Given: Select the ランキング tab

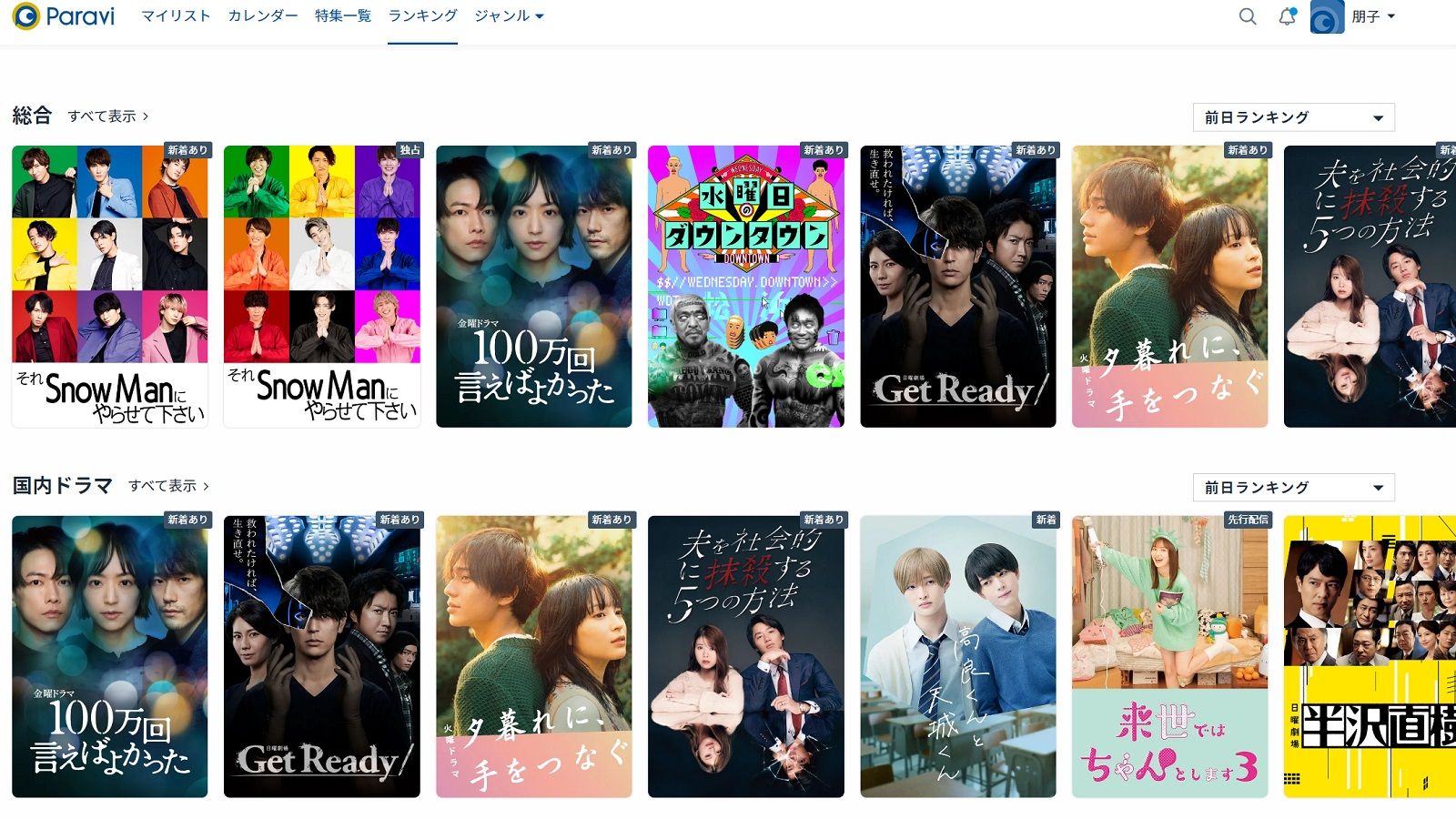Looking at the screenshot, I should click(422, 16).
